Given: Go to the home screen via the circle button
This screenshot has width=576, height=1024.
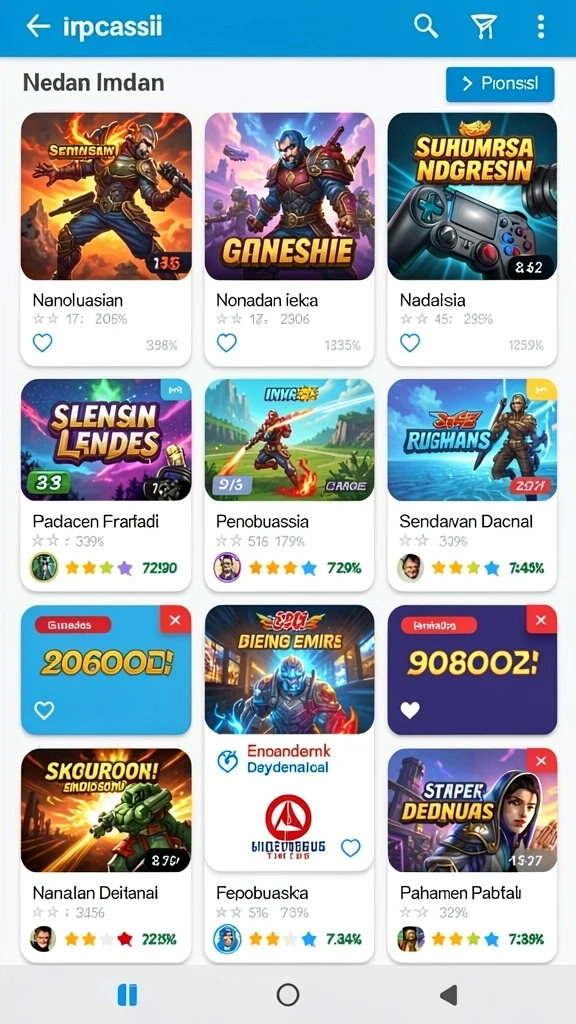Looking at the screenshot, I should [x=288, y=995].
